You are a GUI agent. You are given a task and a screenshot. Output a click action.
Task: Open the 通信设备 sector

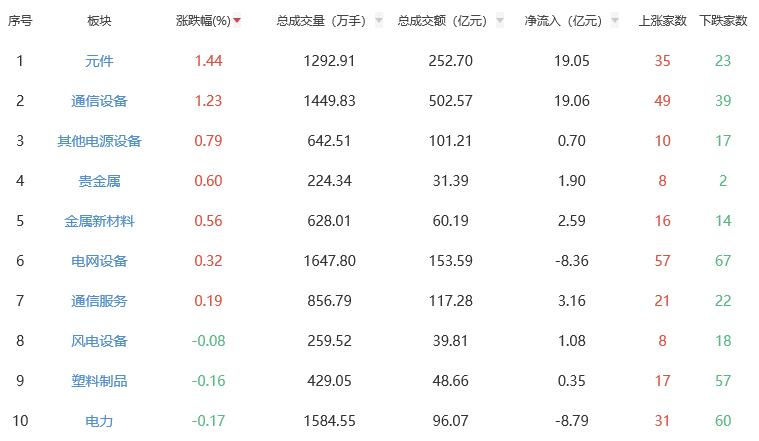click(x=99, y=101)
